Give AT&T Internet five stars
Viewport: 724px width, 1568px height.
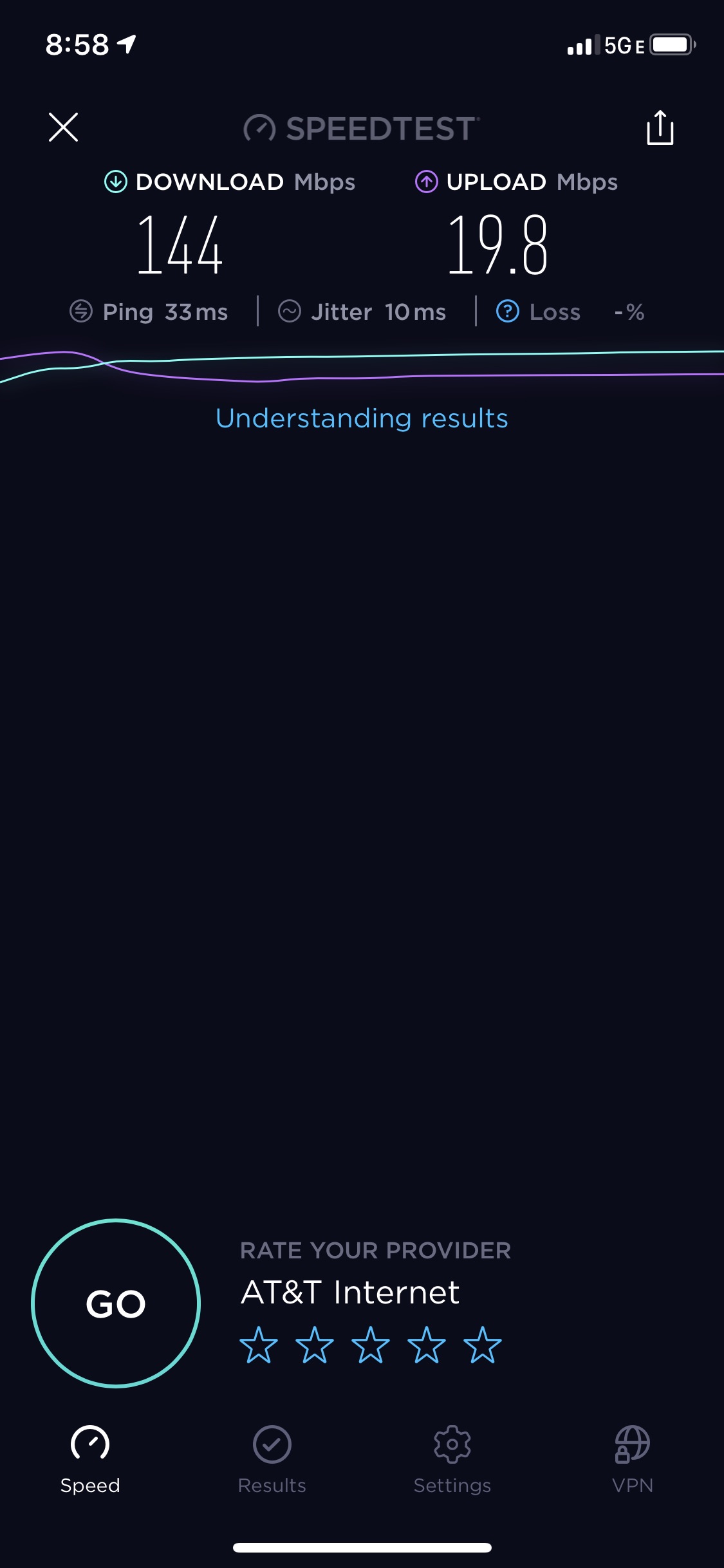(483, 1345)
